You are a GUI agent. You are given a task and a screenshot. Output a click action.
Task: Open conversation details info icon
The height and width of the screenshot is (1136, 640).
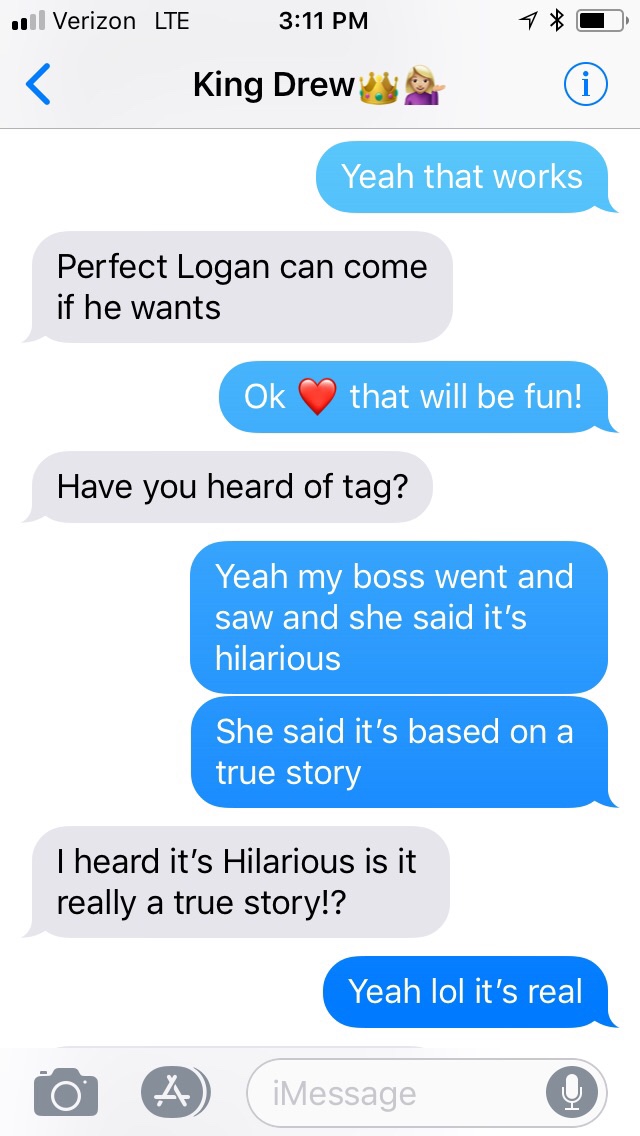point(585,85)
